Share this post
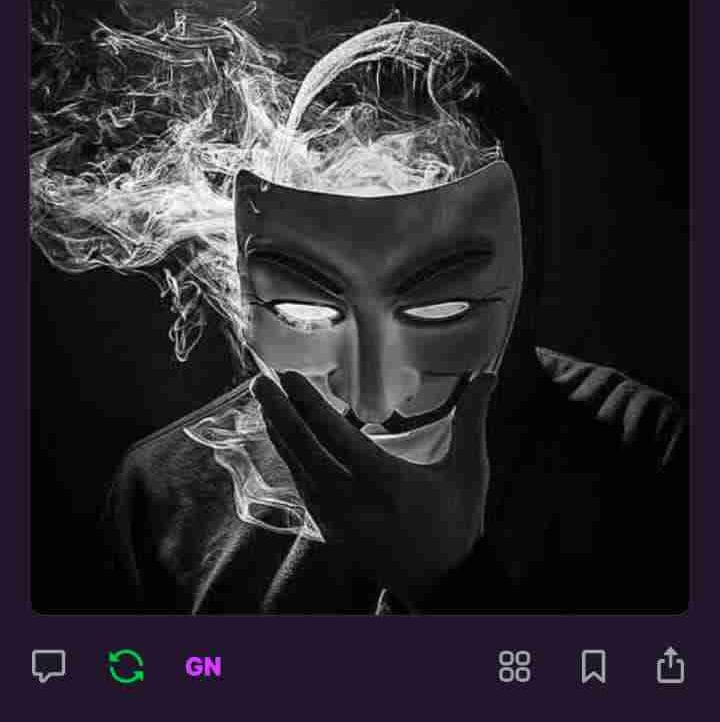This screenshot has width=720, height=722. coord(670,665)
